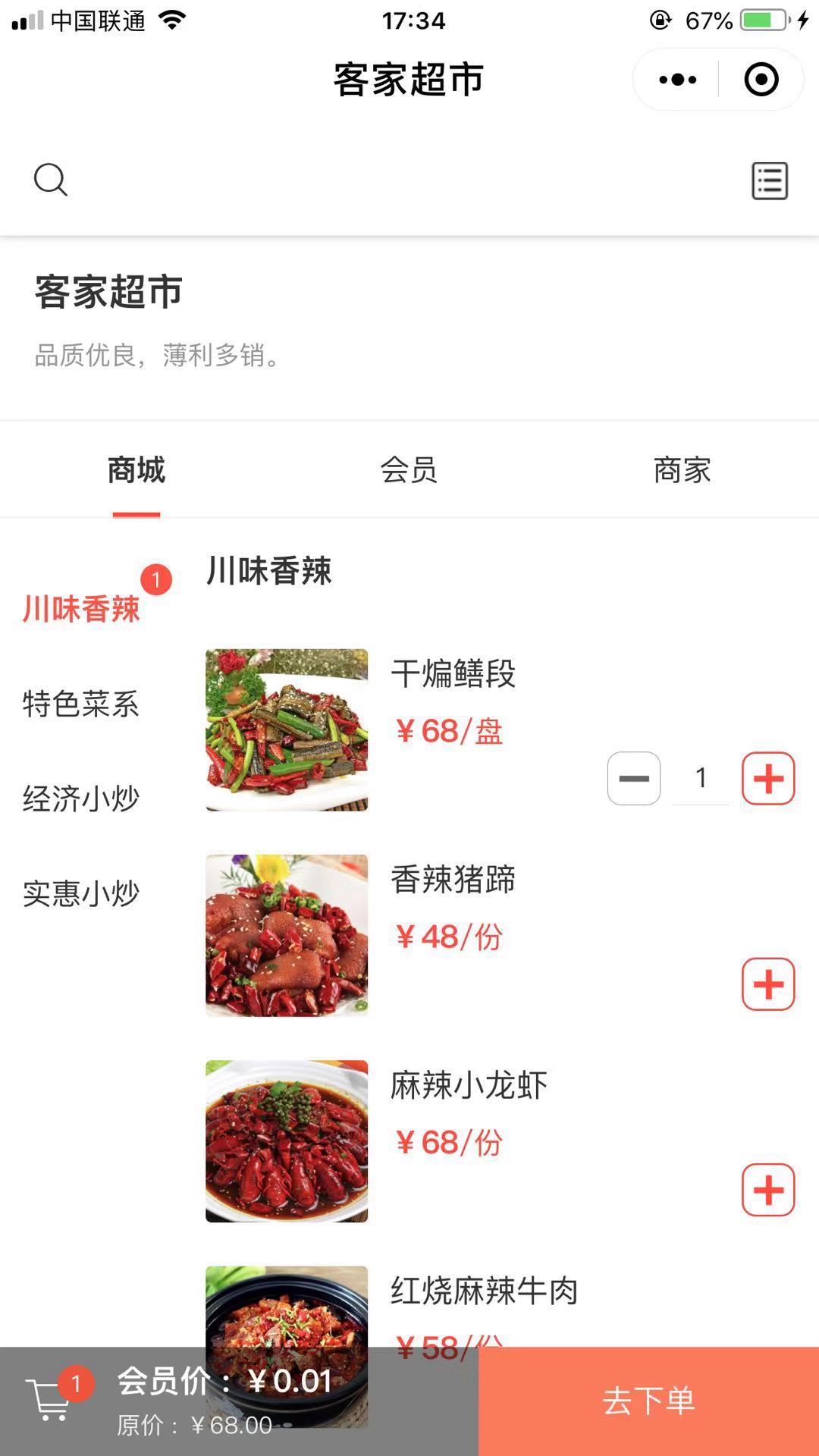Select the 特色菜系 category
Screen dimensions: 819x1456
tap(81, 704)
